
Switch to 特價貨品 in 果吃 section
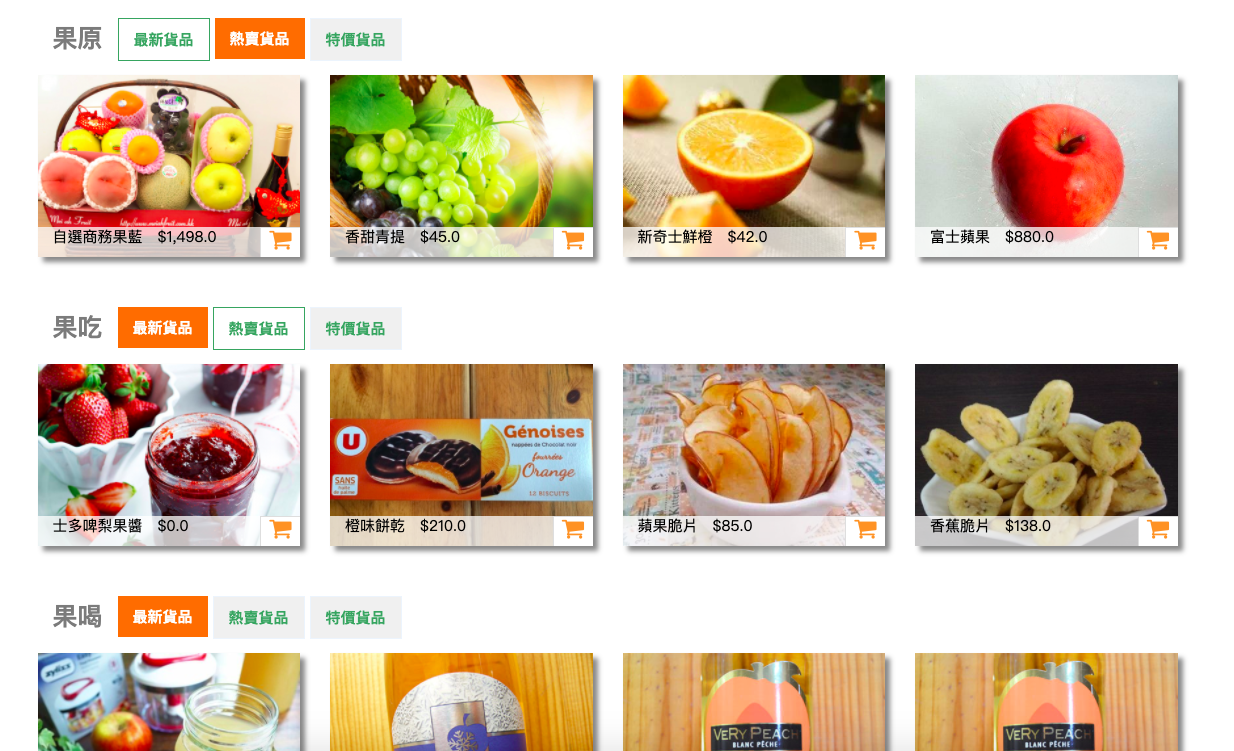point(355,328)
